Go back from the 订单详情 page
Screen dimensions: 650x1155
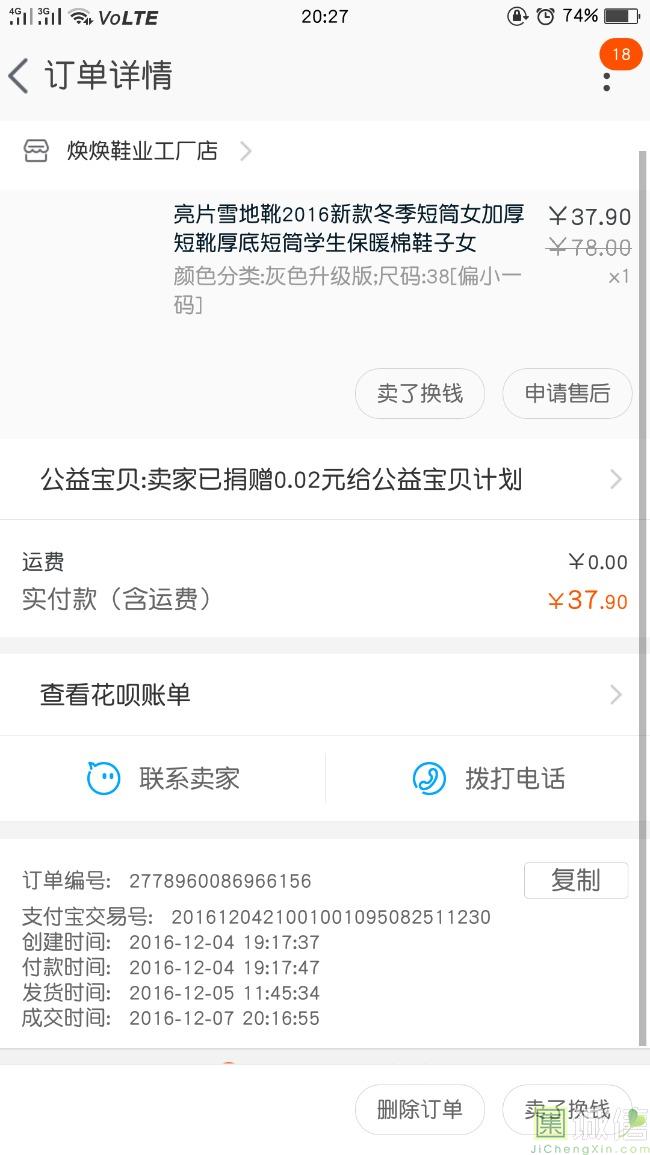tap(19, 76)
